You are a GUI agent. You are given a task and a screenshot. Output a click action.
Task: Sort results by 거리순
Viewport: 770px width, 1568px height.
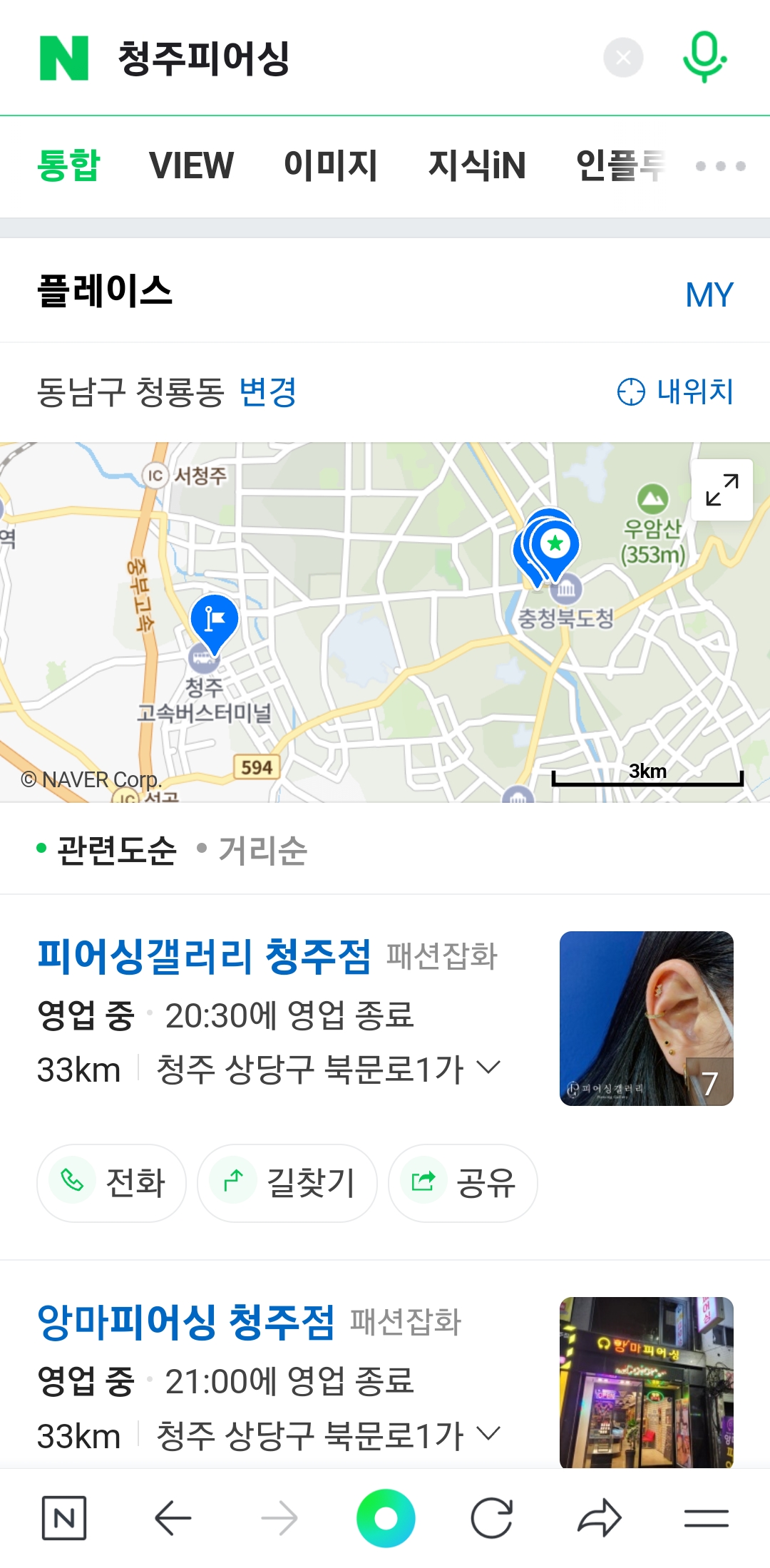262,850
